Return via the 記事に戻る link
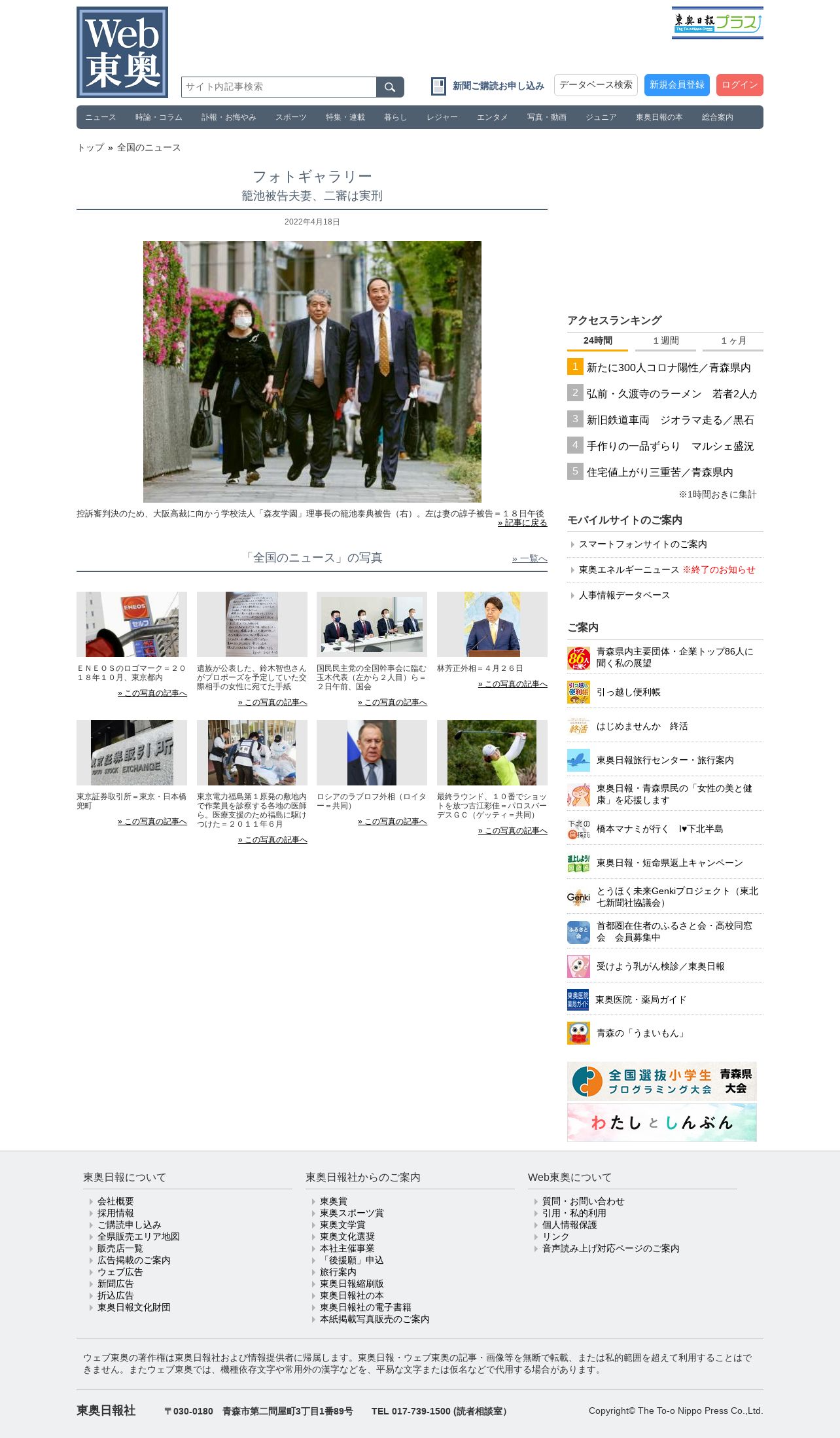The height and width of the screenshot is (1438, 840). 522,523
